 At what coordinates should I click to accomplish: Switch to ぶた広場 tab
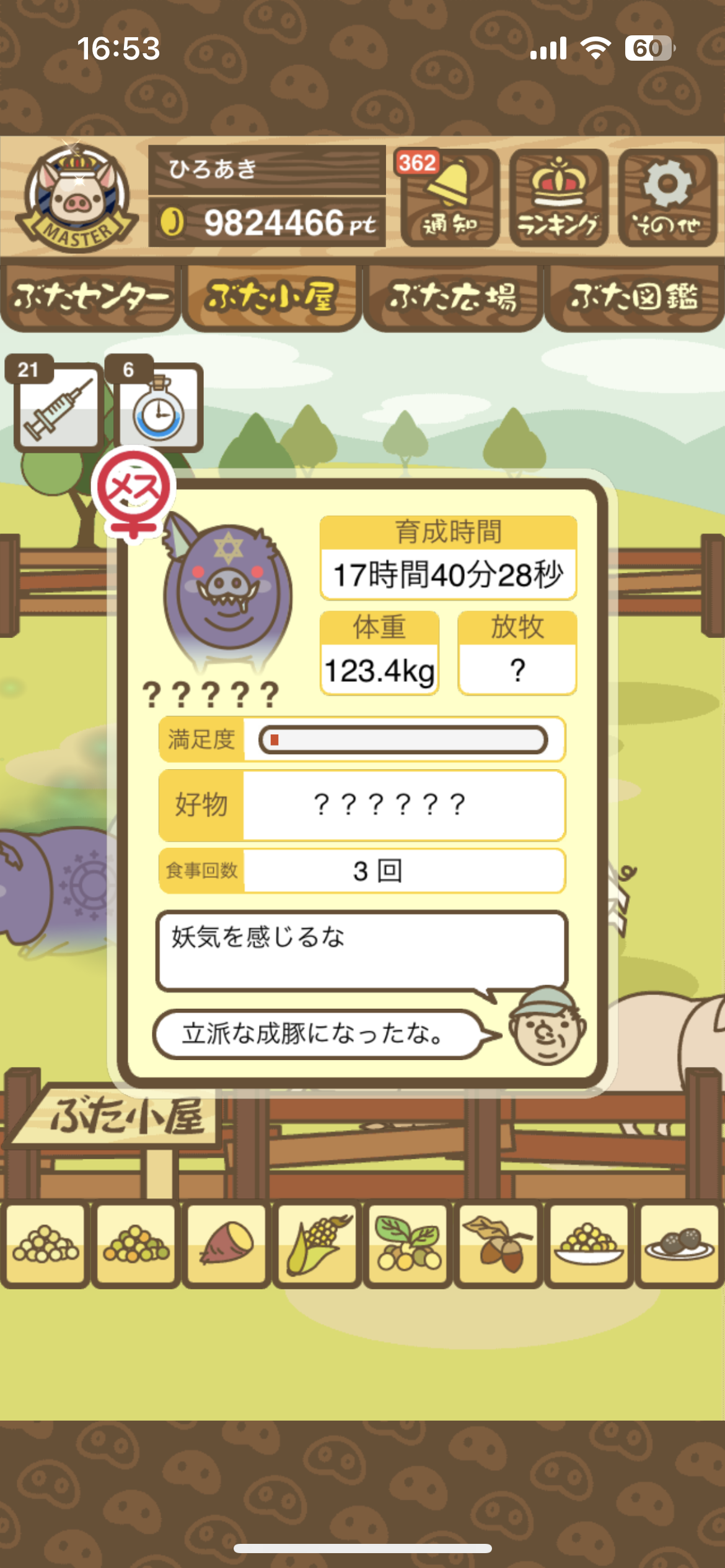(453, 298)
